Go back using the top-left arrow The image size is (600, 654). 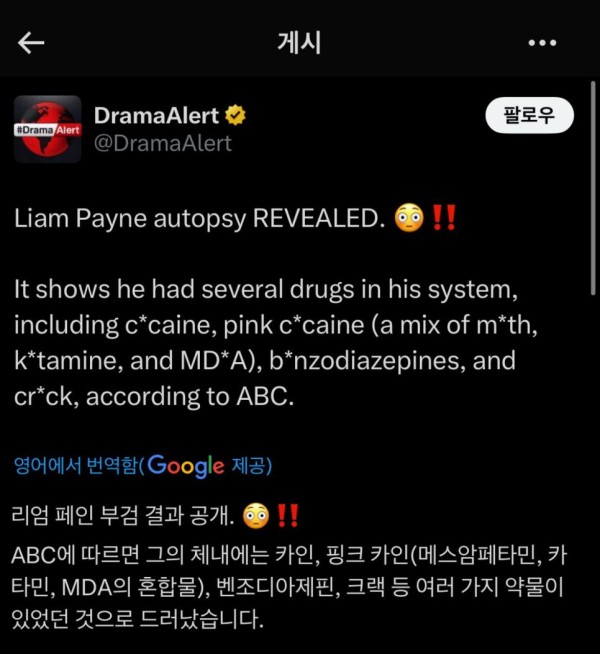[32, 43]
